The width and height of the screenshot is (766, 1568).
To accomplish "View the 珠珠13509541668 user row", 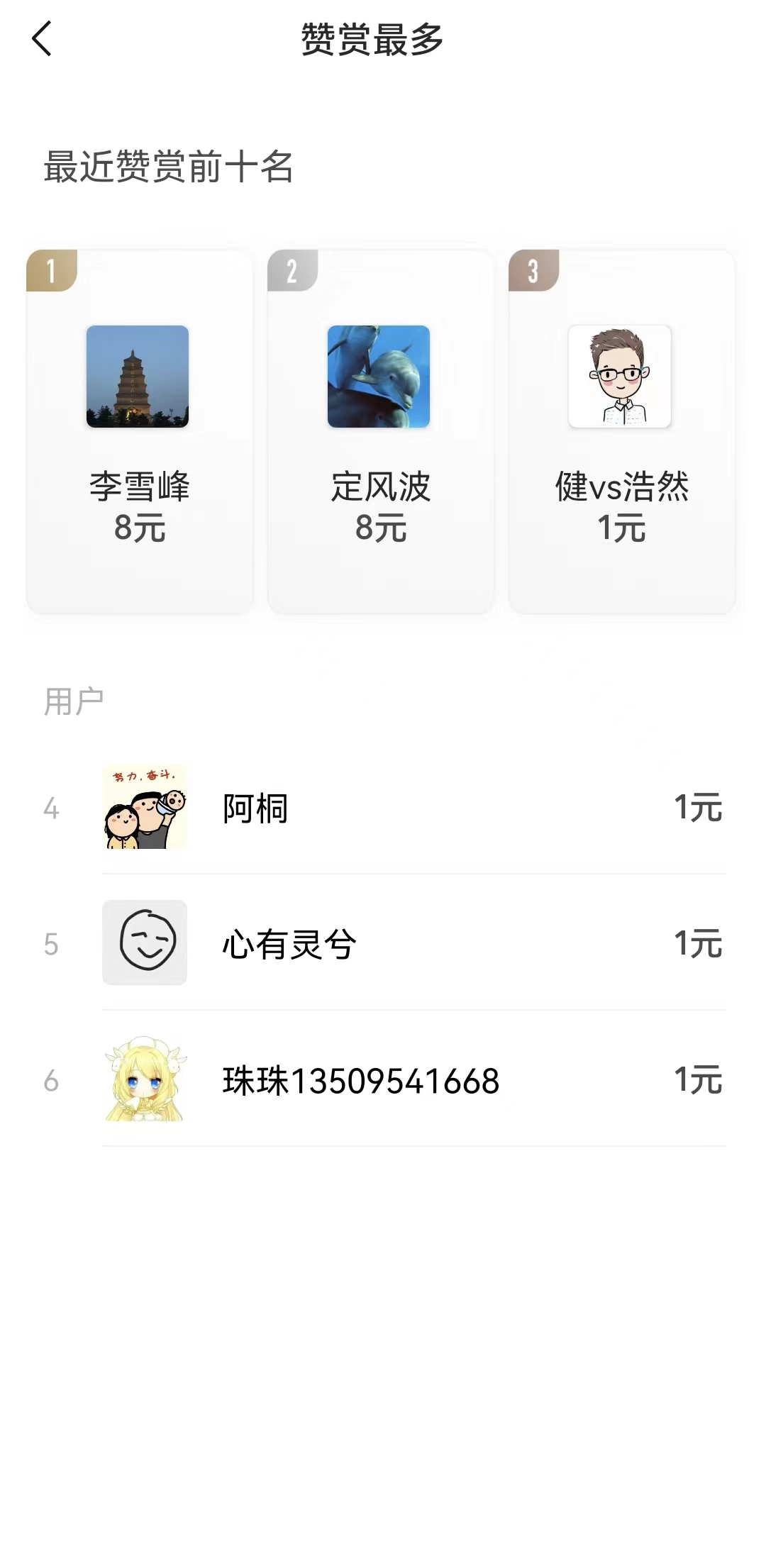I will click(x=413, y=1079).
